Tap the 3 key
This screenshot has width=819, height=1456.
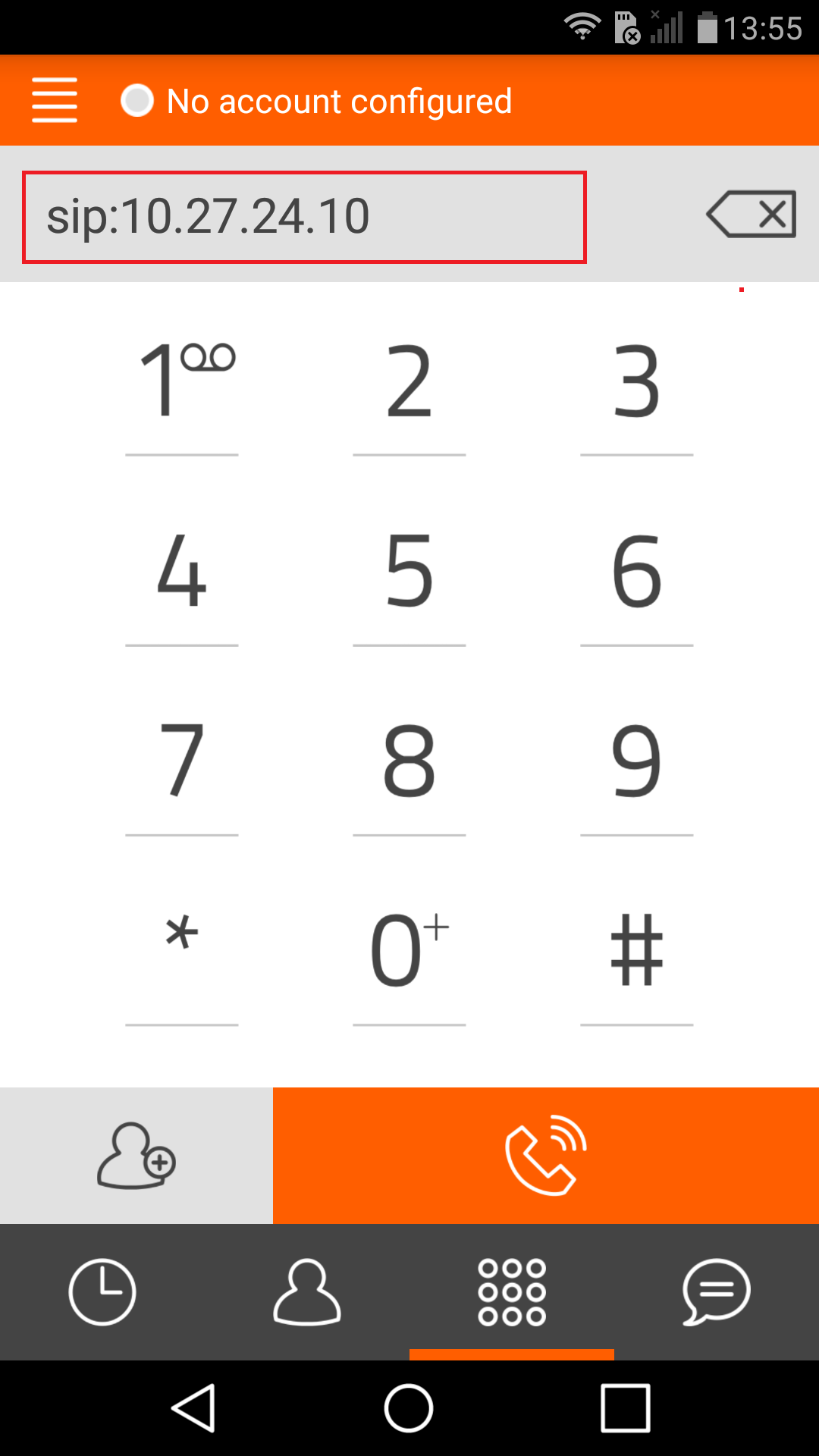point(637,381)
